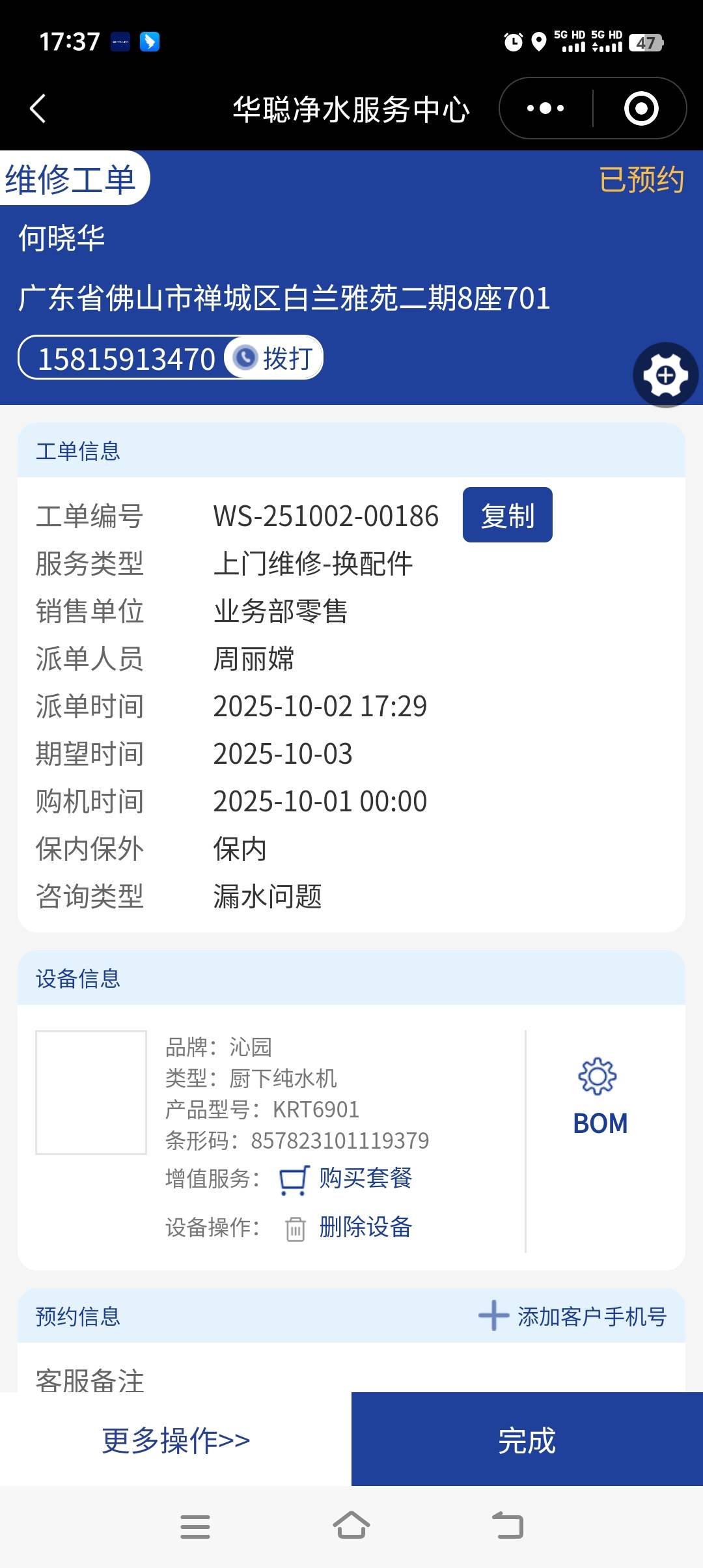703x1568 pixels.
Task: Open the system recent apps menu
Action: point(195,1526)
